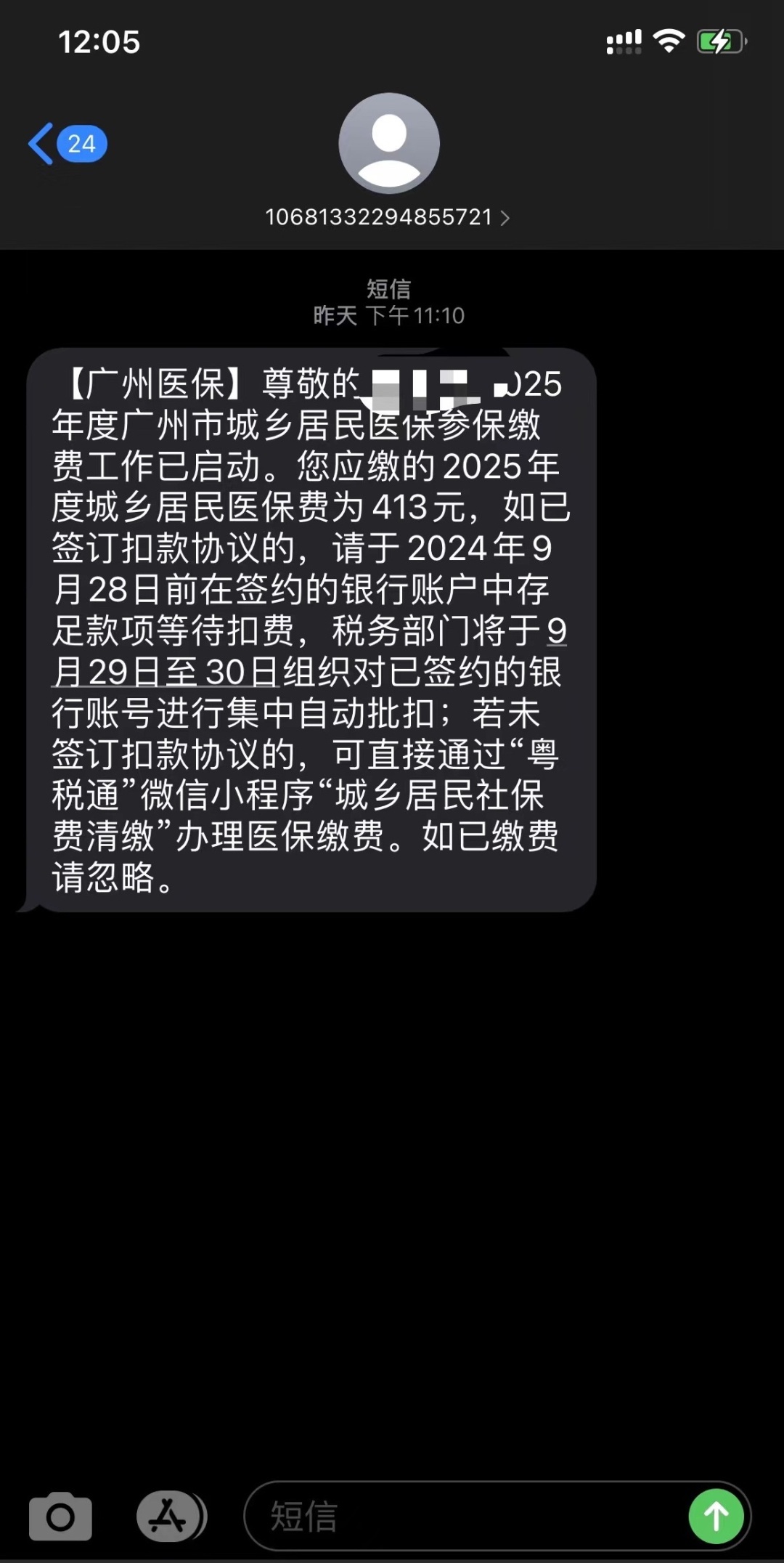Open the camera to attach a photo

(60, 1517)
